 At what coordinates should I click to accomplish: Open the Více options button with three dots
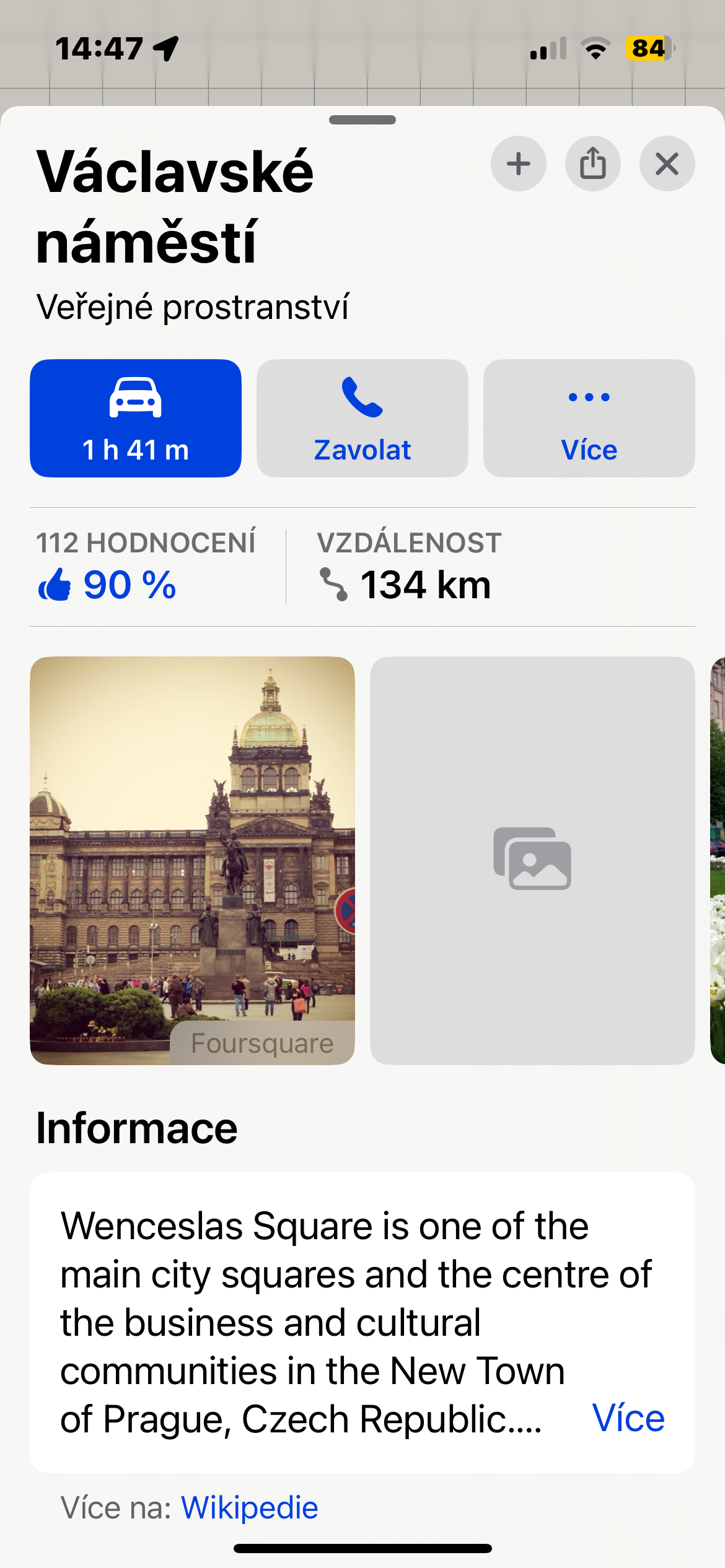pyautogui.click(x=589, y=418)
